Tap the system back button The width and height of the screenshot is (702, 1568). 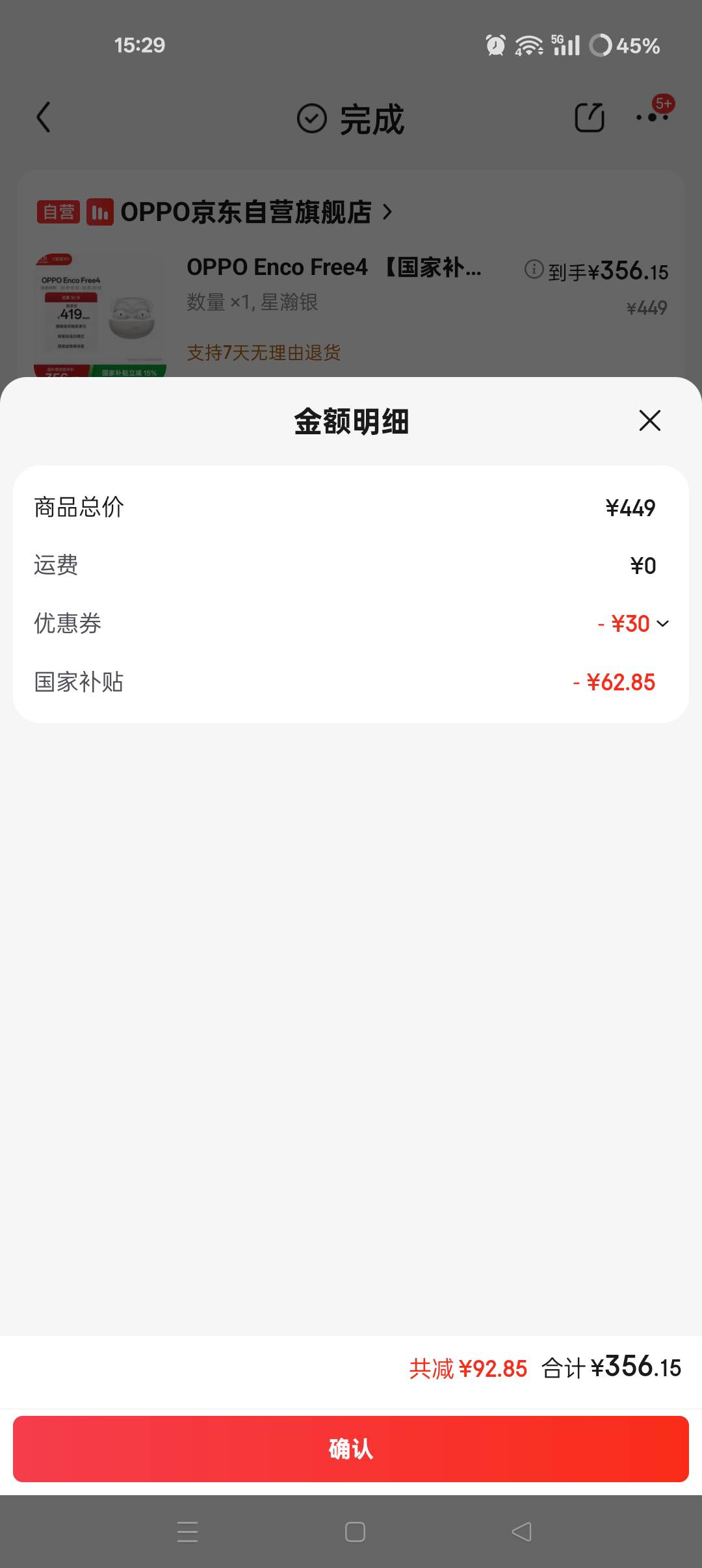pyautogui.click(x=521, y=1532)
